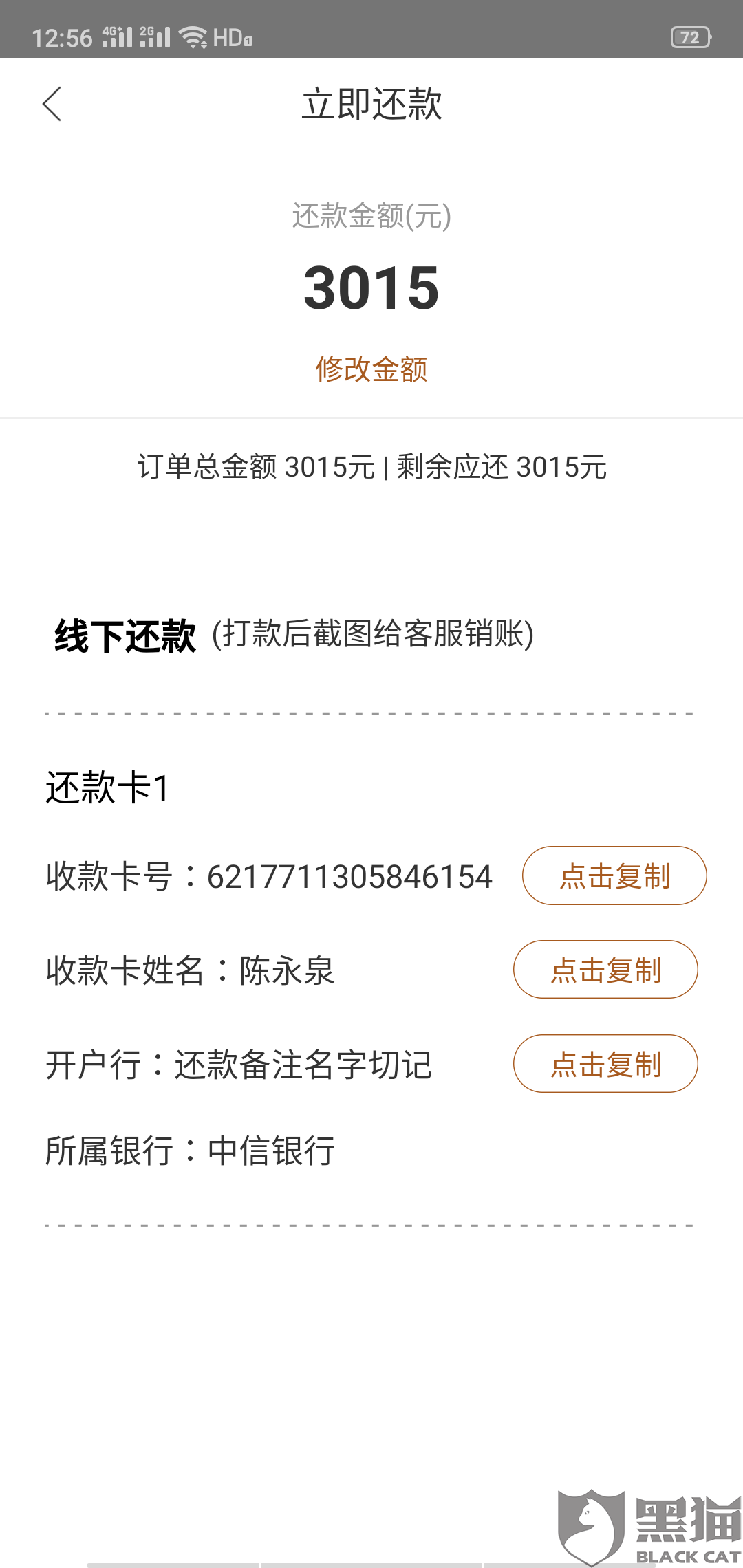Copy the 收款卡号 card number
Viewport: 743px width, 1568px height.
[614, 875]
